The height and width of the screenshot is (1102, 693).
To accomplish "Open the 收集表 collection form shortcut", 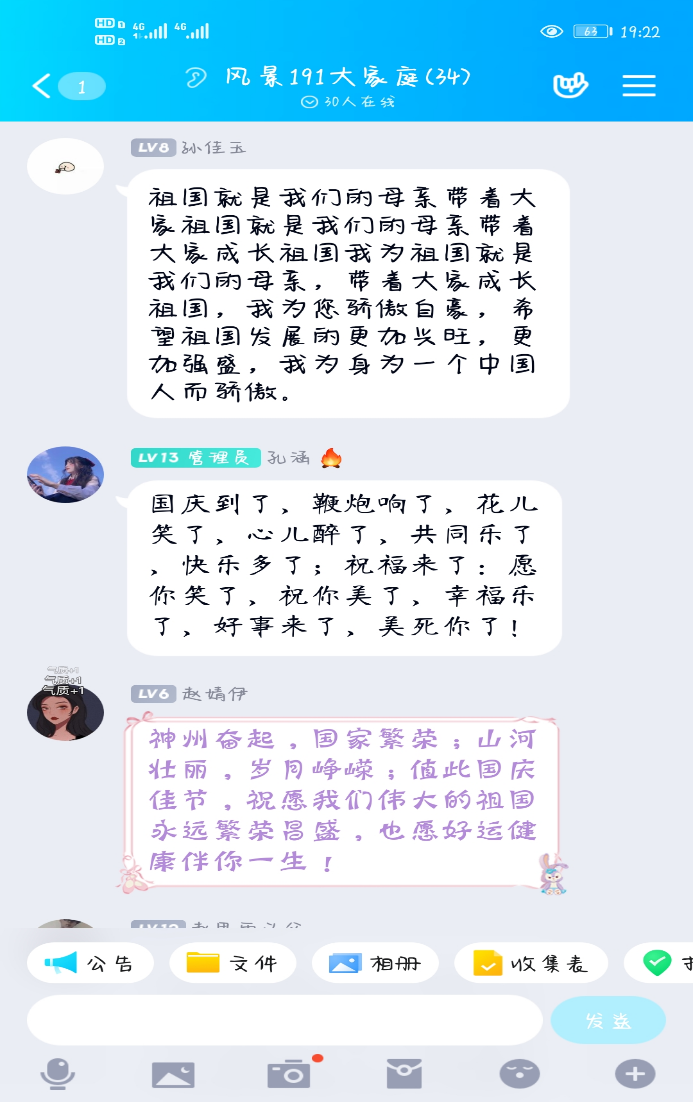I will (x=529, y=963).
